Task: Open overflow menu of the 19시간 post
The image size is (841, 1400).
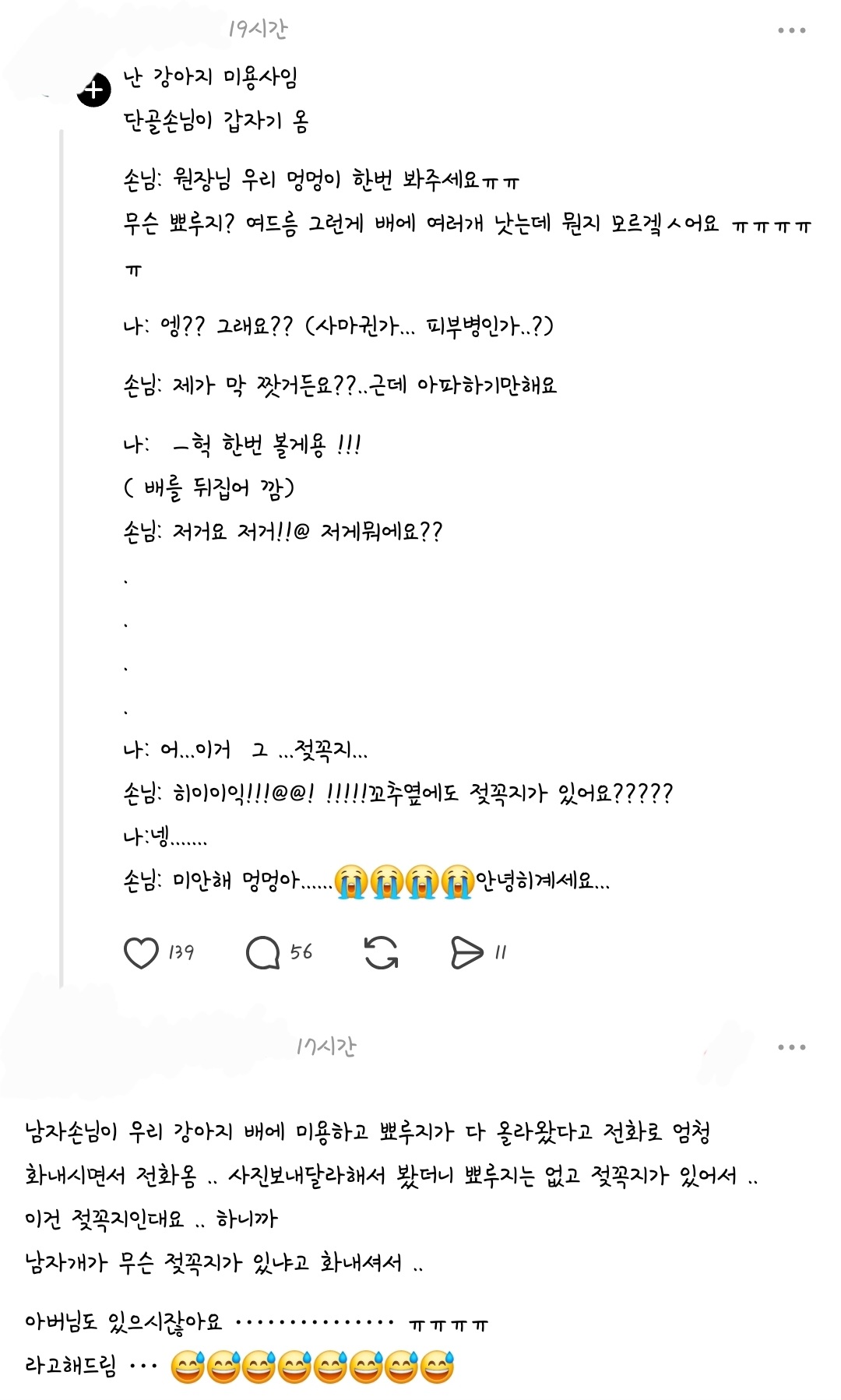Action: [x=791, y=30]
